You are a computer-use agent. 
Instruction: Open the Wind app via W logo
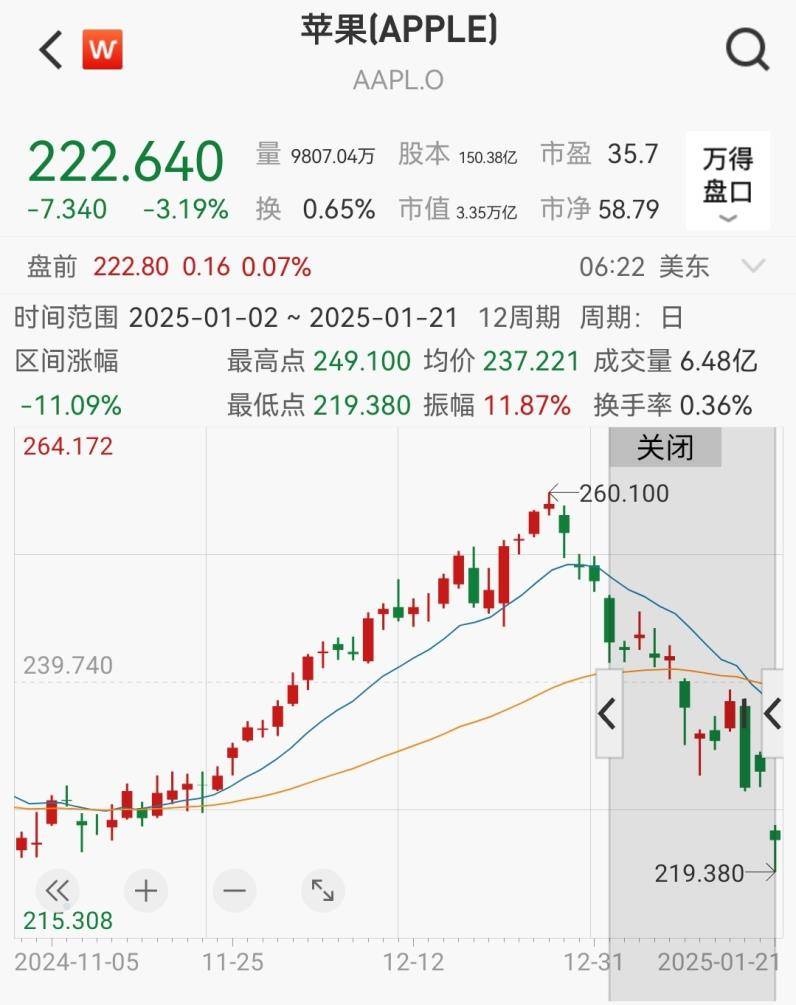click(102, 49)
